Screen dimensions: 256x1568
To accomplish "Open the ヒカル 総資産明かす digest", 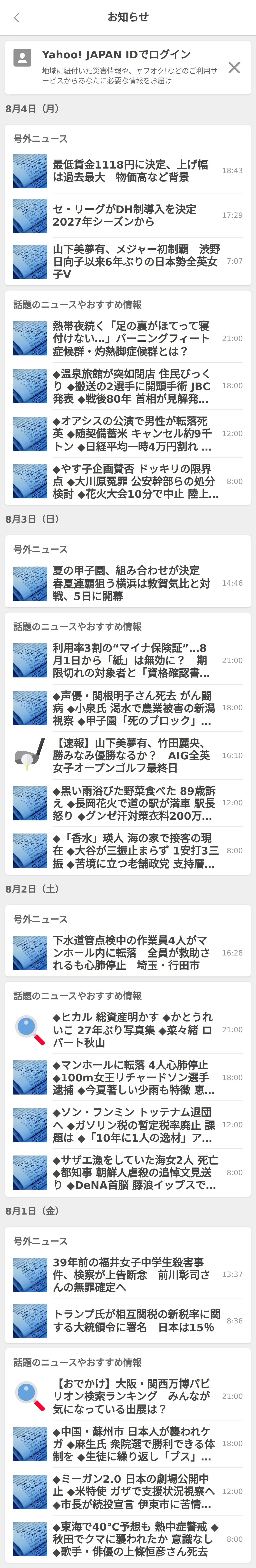I will tap(128, 1029).
